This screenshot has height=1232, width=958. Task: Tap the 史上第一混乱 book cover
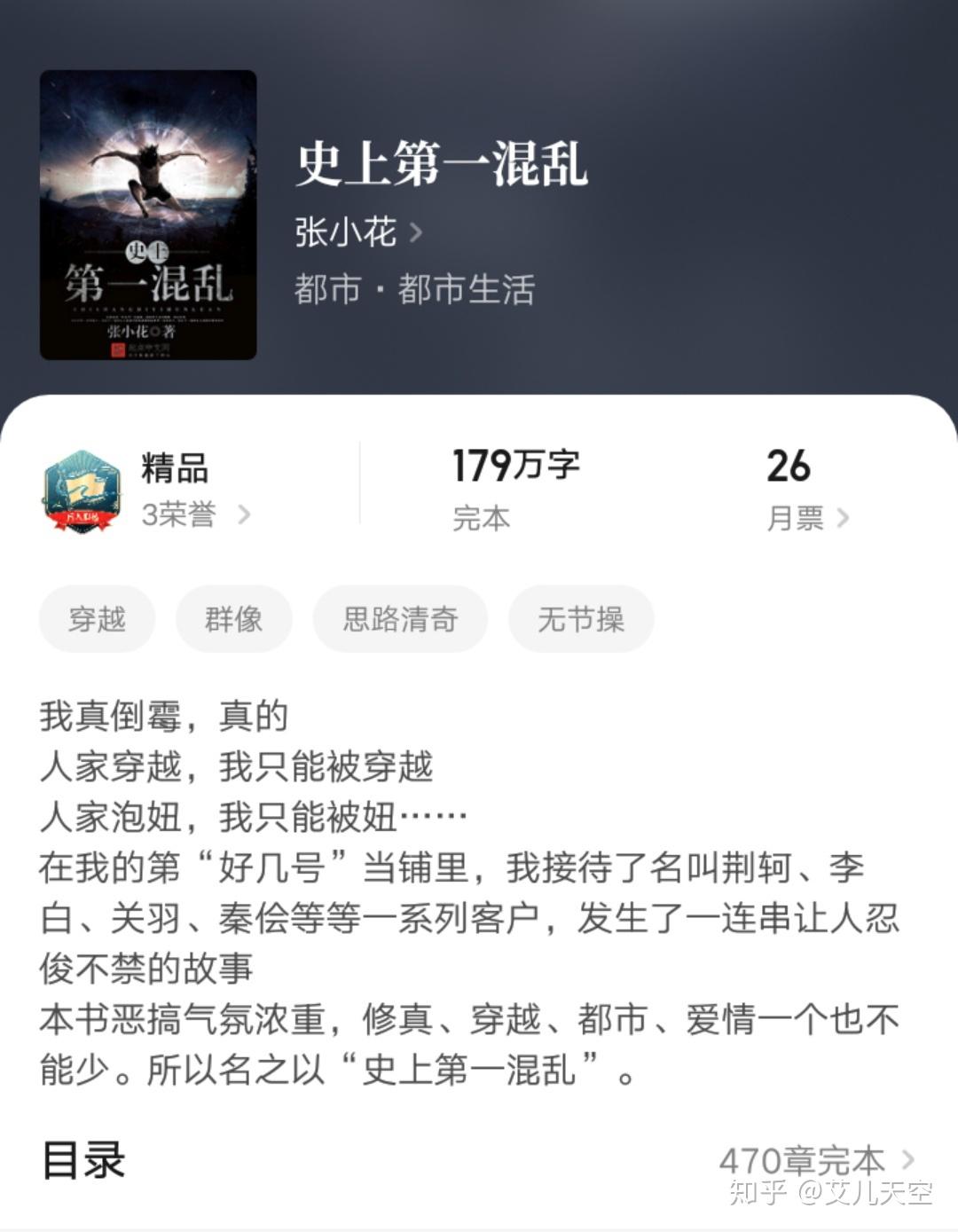pyautogui.click(x=148, y=215)
